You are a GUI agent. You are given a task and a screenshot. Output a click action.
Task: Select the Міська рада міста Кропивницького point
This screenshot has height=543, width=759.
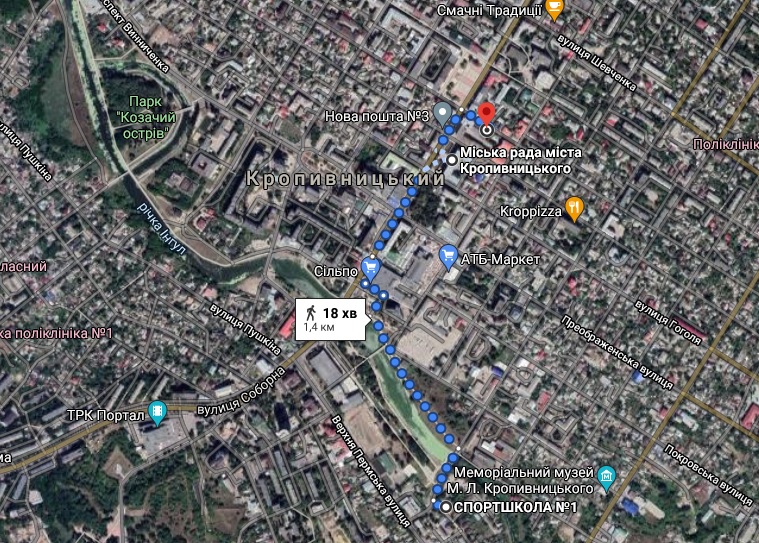pyautogui.click(x=452, y=160)
